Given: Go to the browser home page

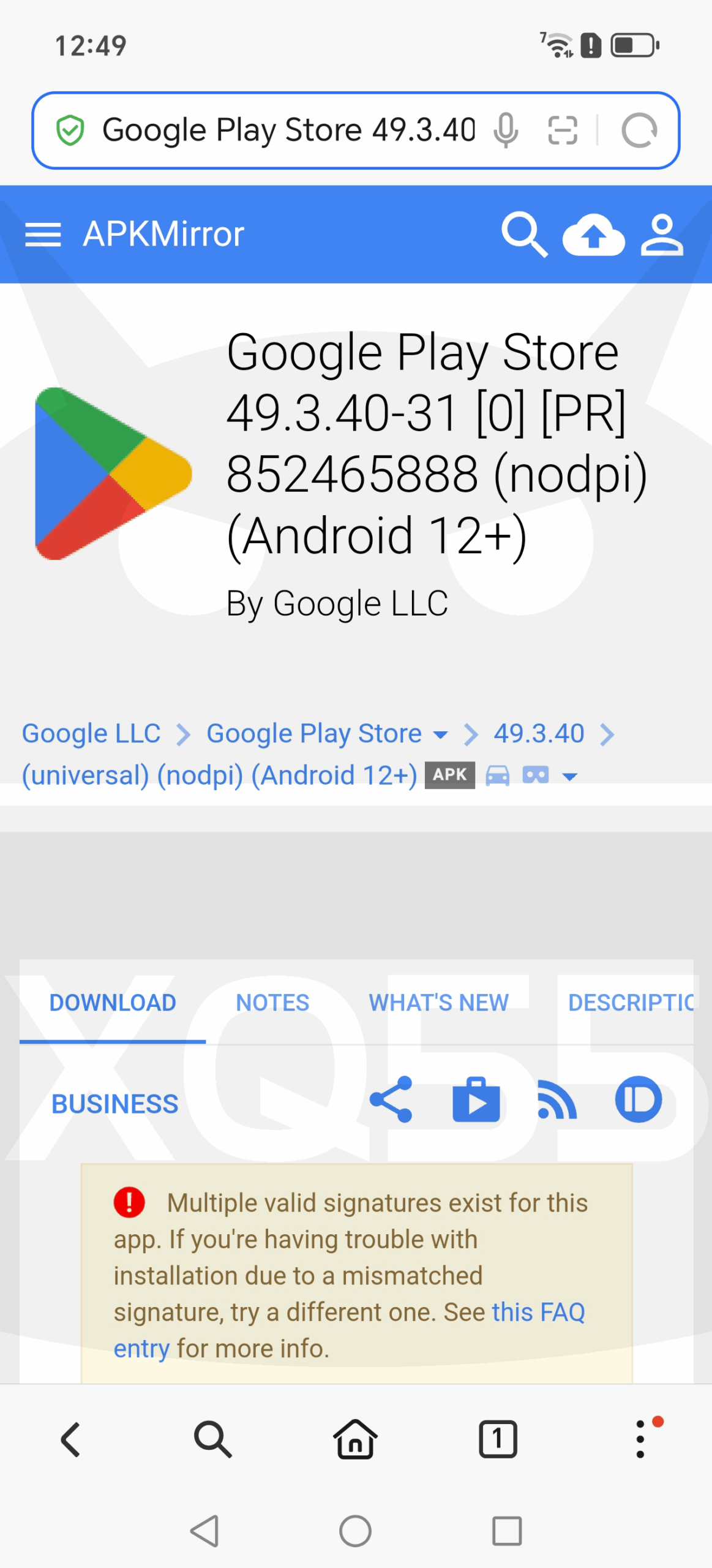Looking at the screenshot, I should 355,1438.
